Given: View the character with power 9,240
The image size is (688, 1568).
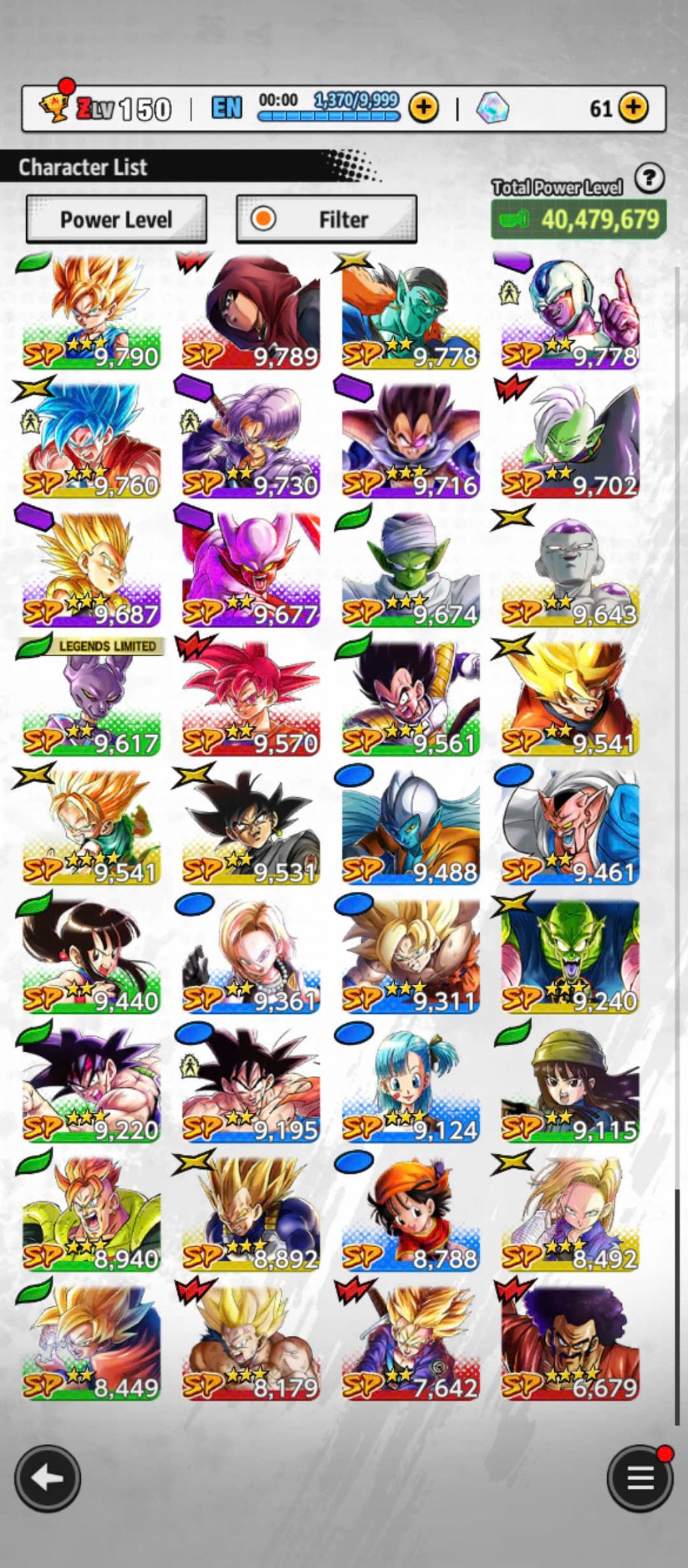Looking at the screenshot, I should 570,956.
